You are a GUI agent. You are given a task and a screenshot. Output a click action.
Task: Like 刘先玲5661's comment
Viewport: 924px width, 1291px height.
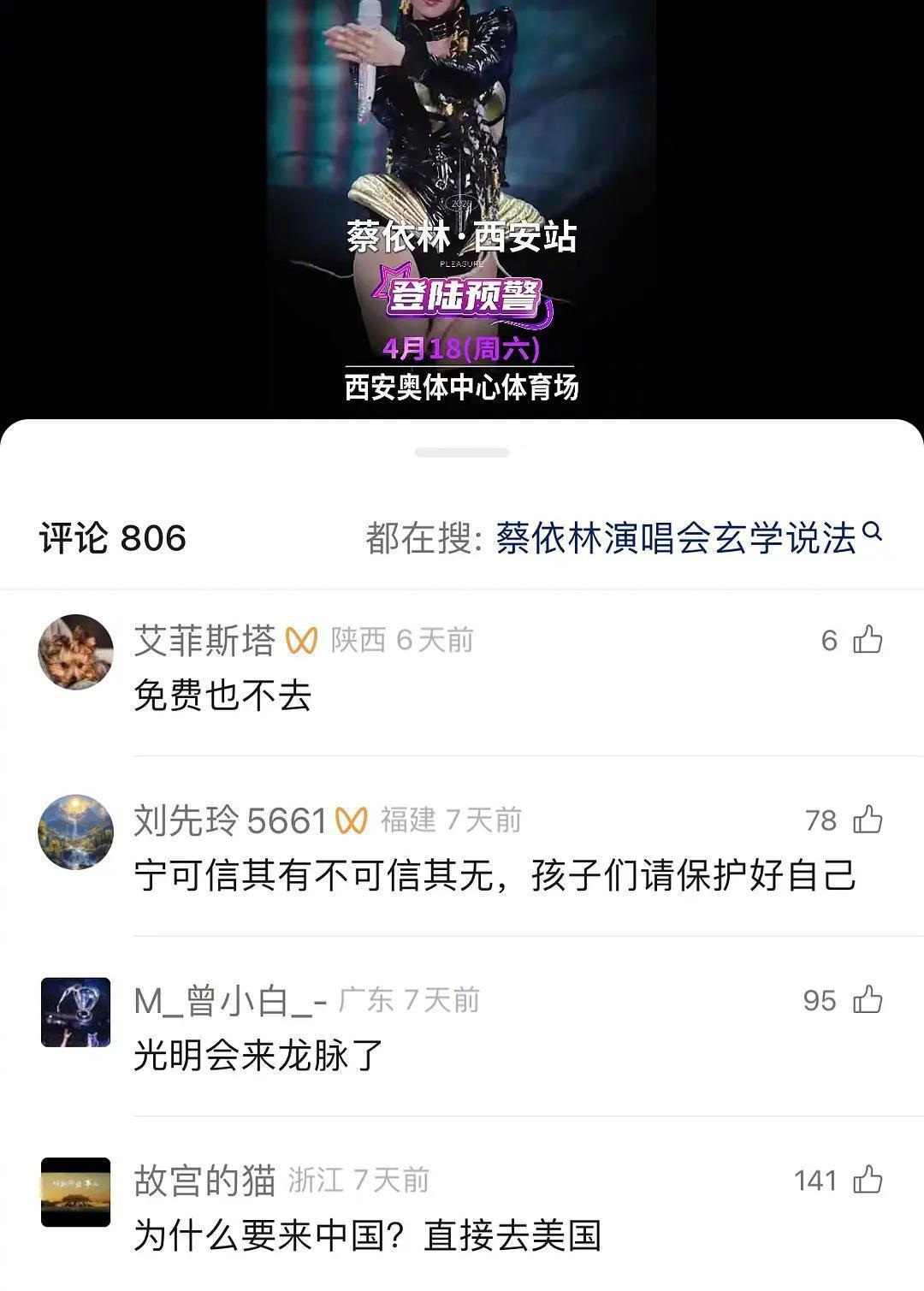(x=868, y=820)
